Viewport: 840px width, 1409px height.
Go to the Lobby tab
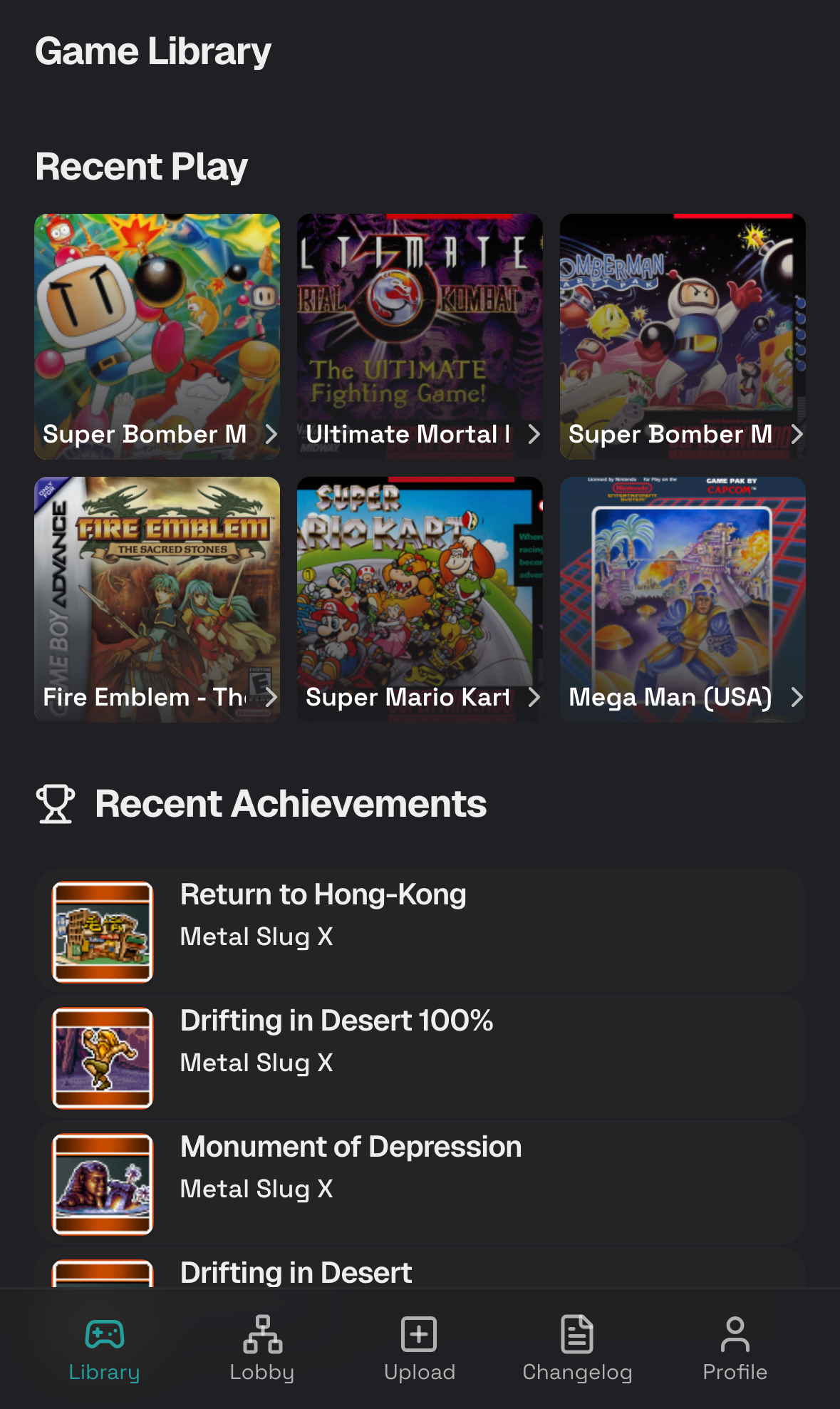coord(262,1349)
